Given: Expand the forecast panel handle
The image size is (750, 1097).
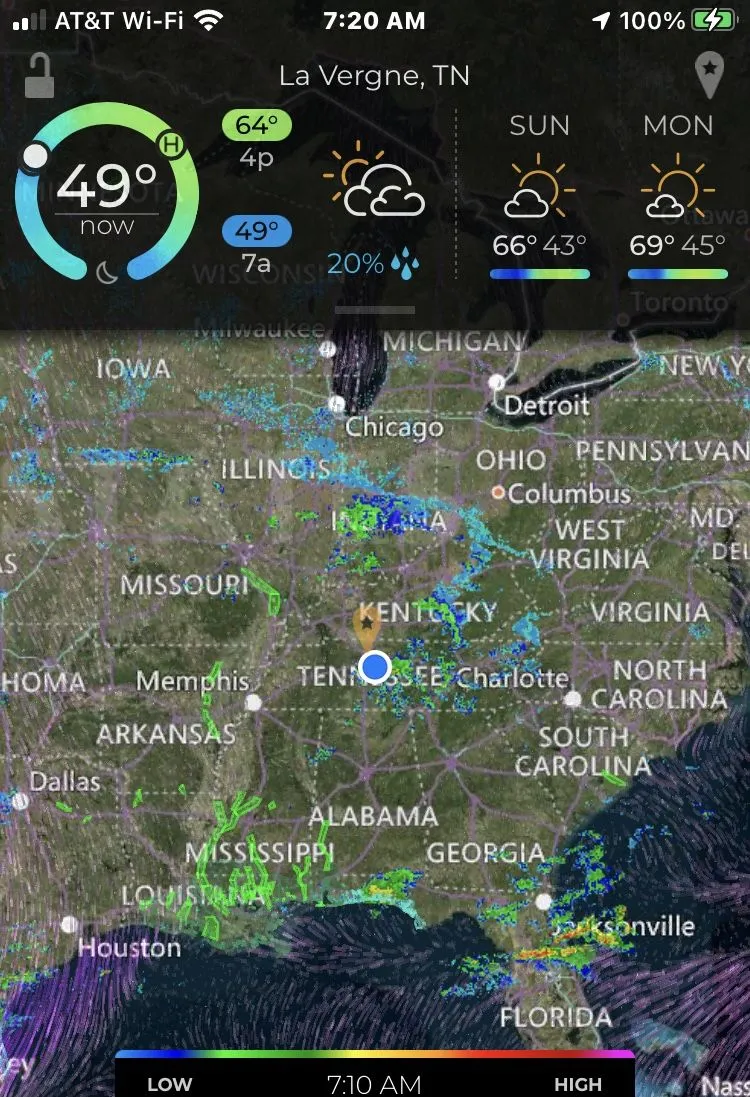Looking at the screenshot, I should (374, 310).
